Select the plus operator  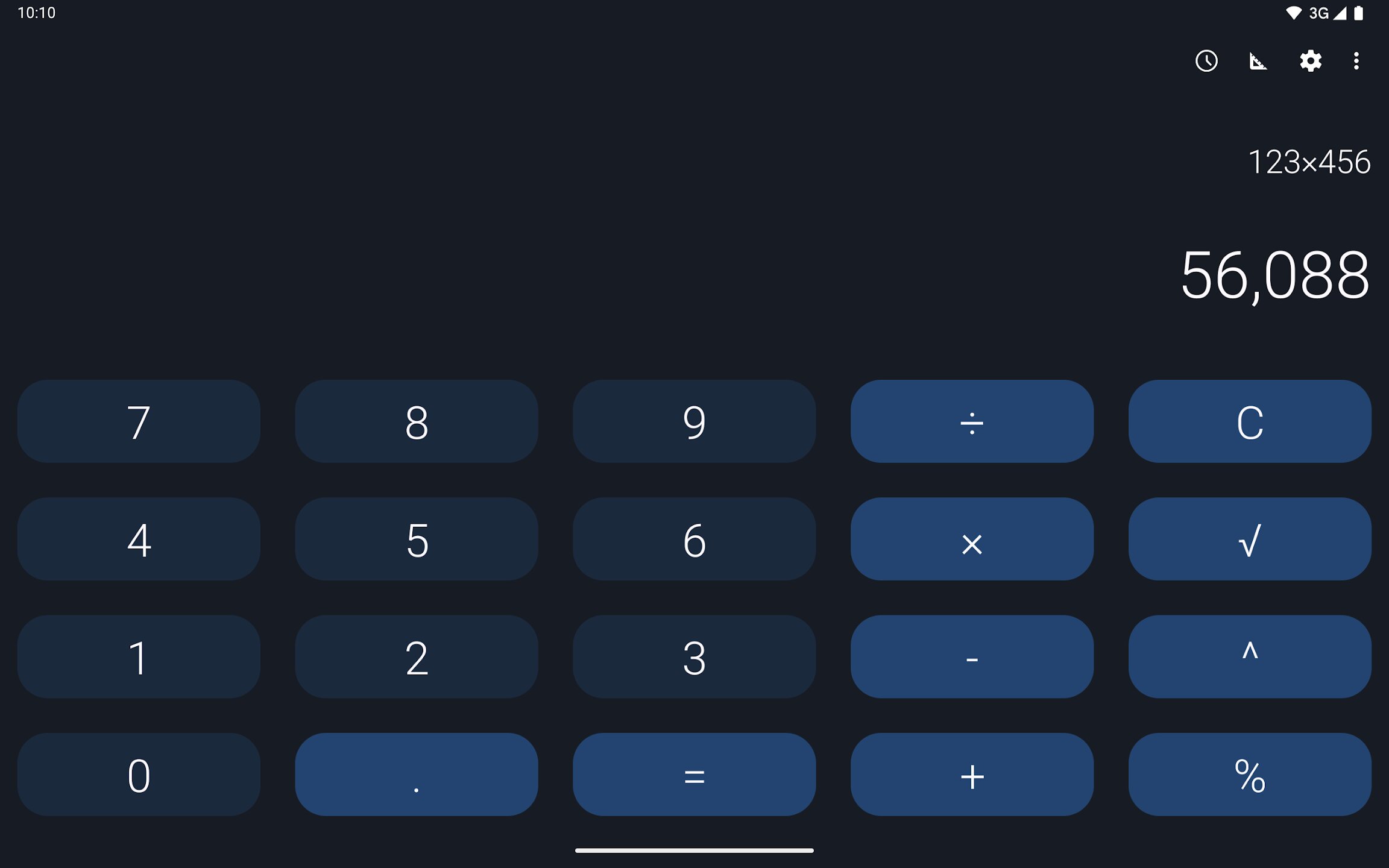click(x=972, y=775)
